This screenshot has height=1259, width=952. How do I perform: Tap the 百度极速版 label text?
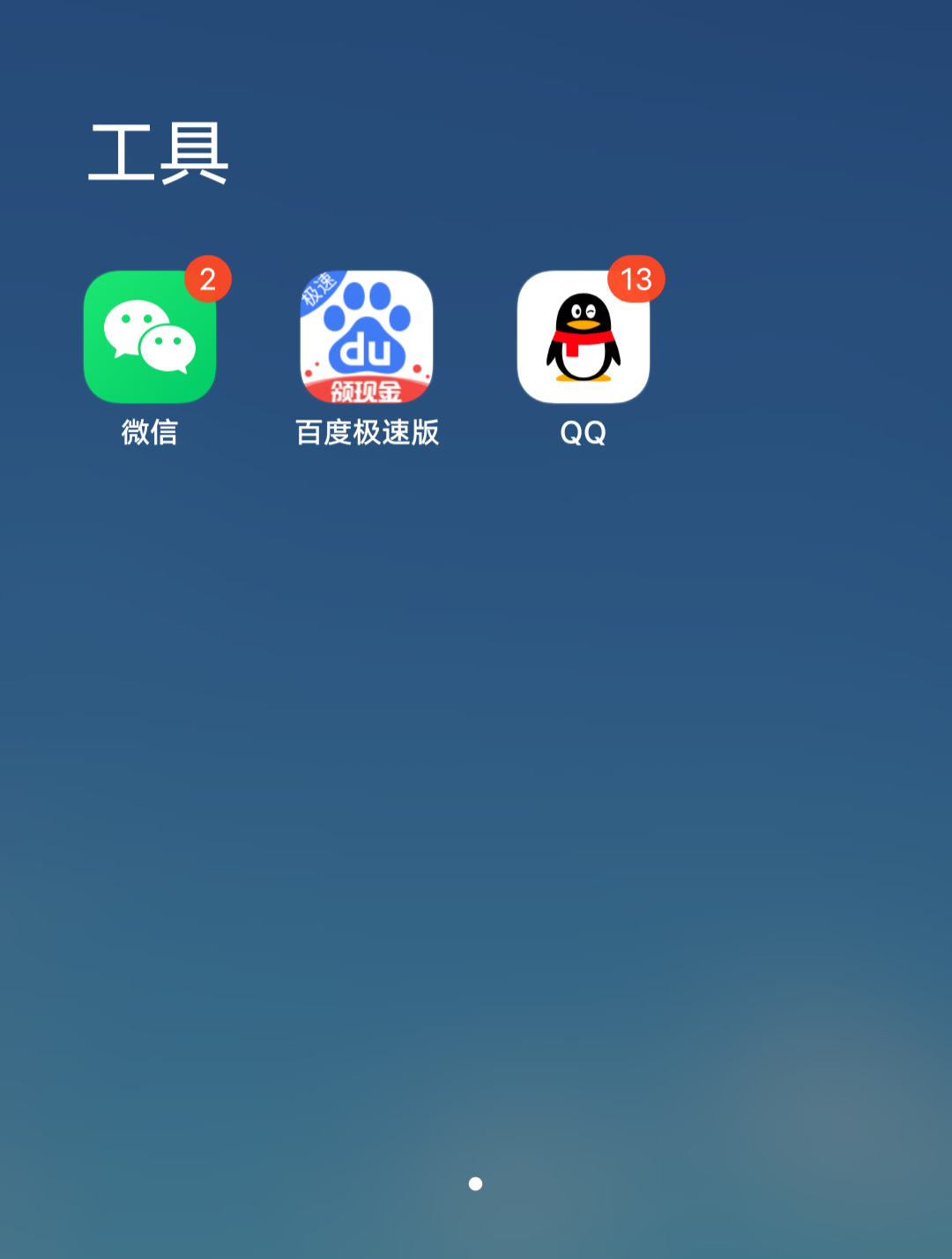(x=368, y=433)
